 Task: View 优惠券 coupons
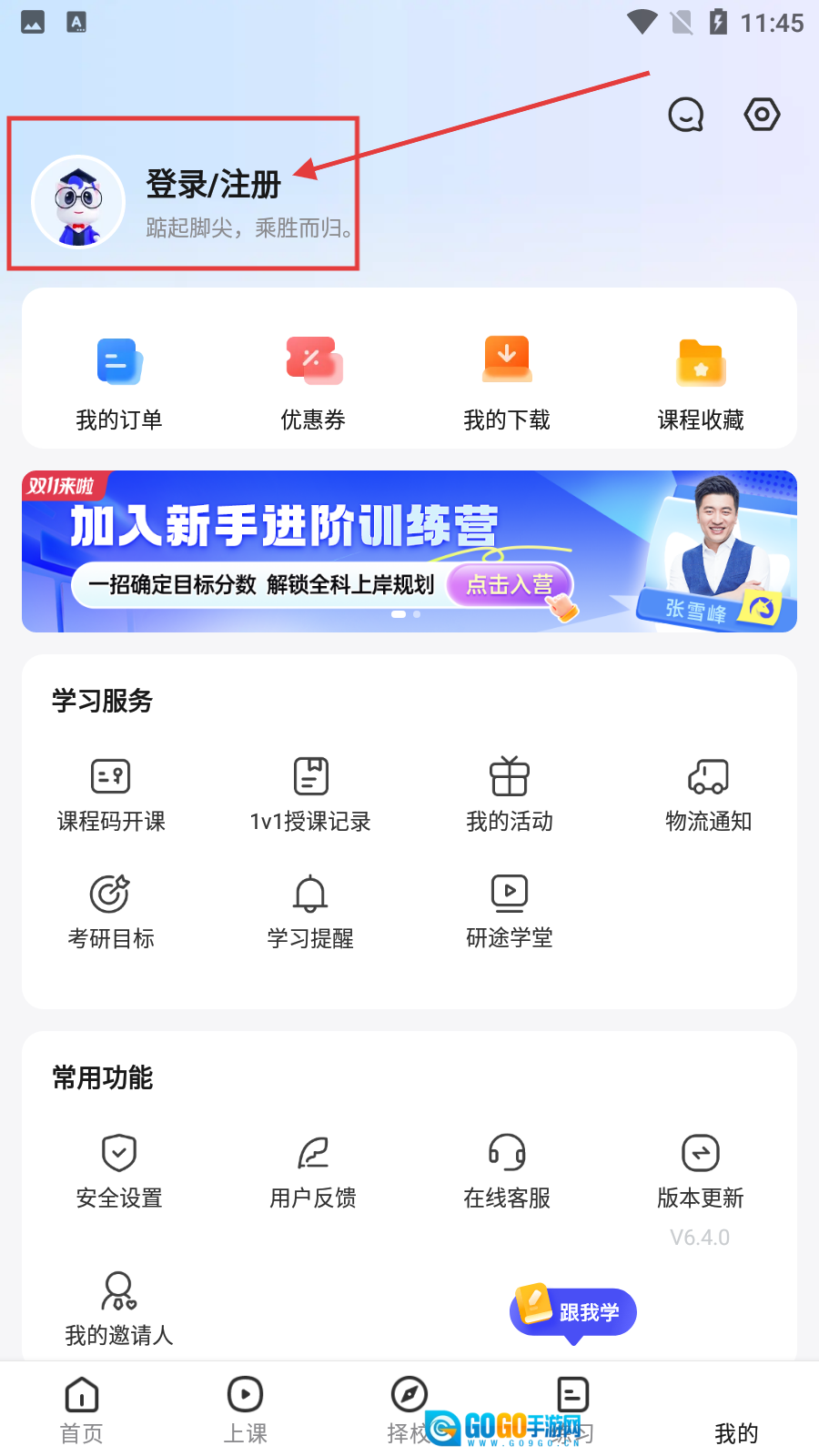pyautogui.click(x=313, y=382)
